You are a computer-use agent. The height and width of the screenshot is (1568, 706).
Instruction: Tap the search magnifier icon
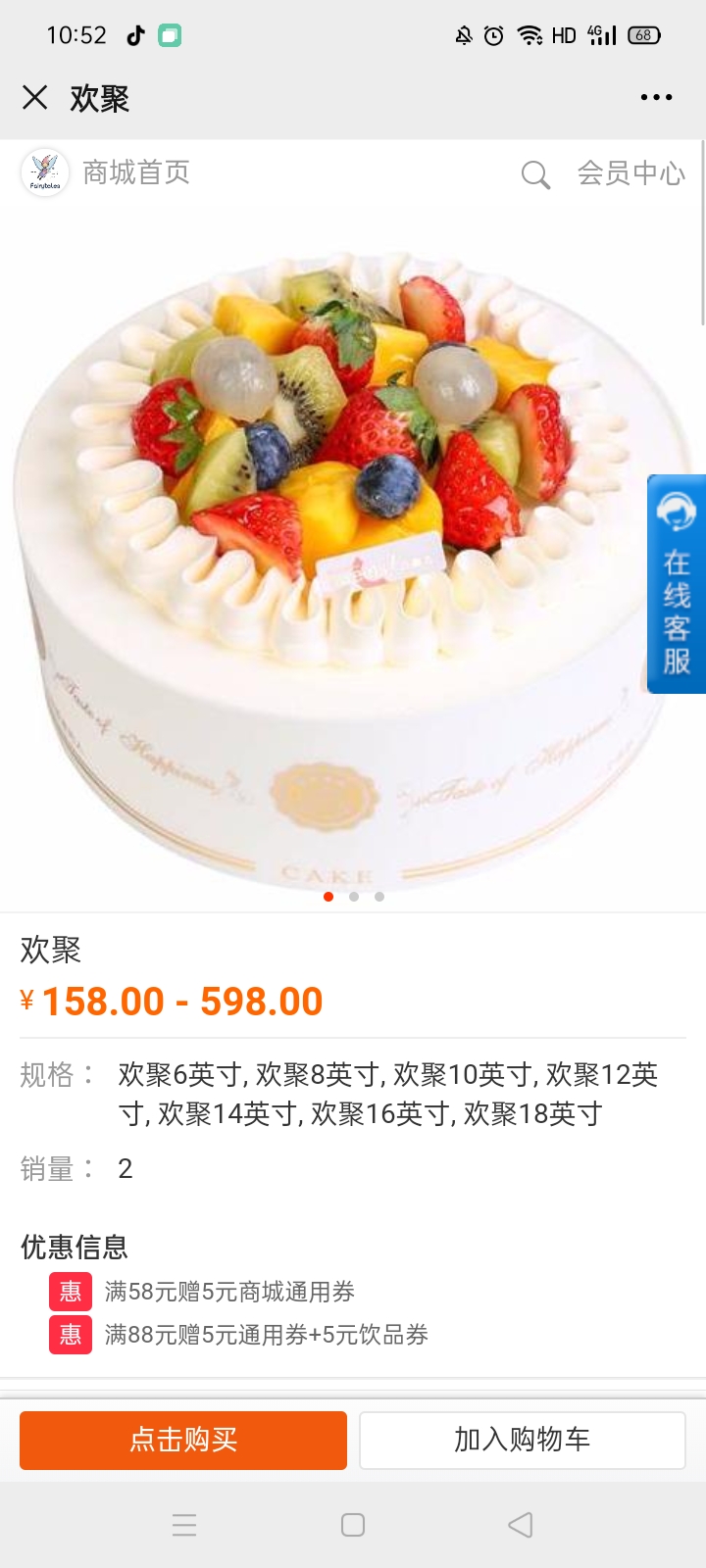[x=535, y=175]
